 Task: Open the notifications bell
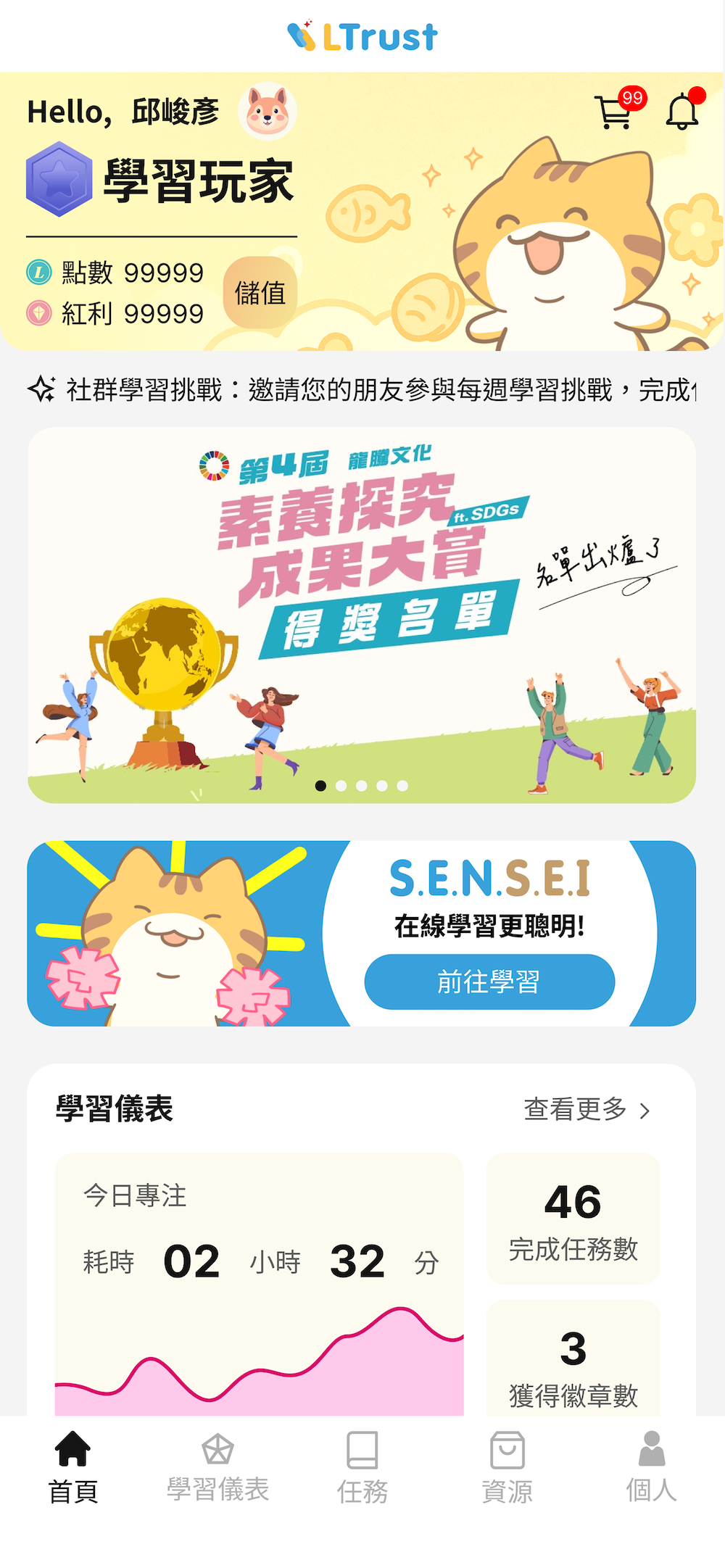(681, 112)
